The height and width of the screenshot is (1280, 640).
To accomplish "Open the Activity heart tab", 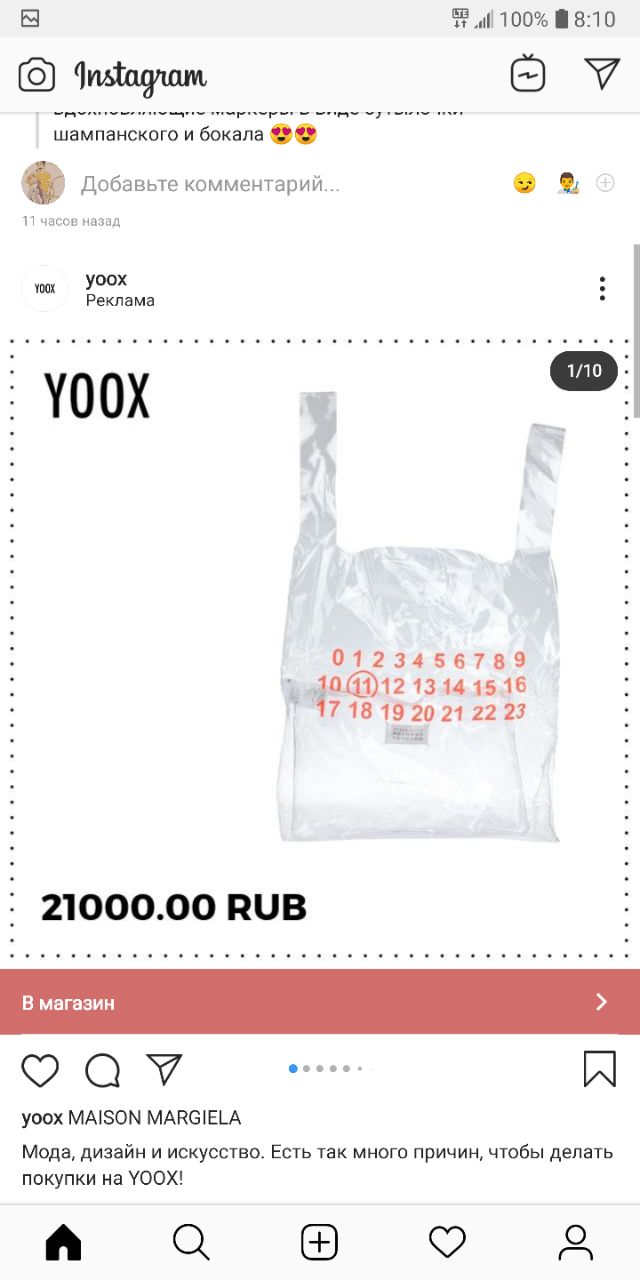I will click(447, 1243).
